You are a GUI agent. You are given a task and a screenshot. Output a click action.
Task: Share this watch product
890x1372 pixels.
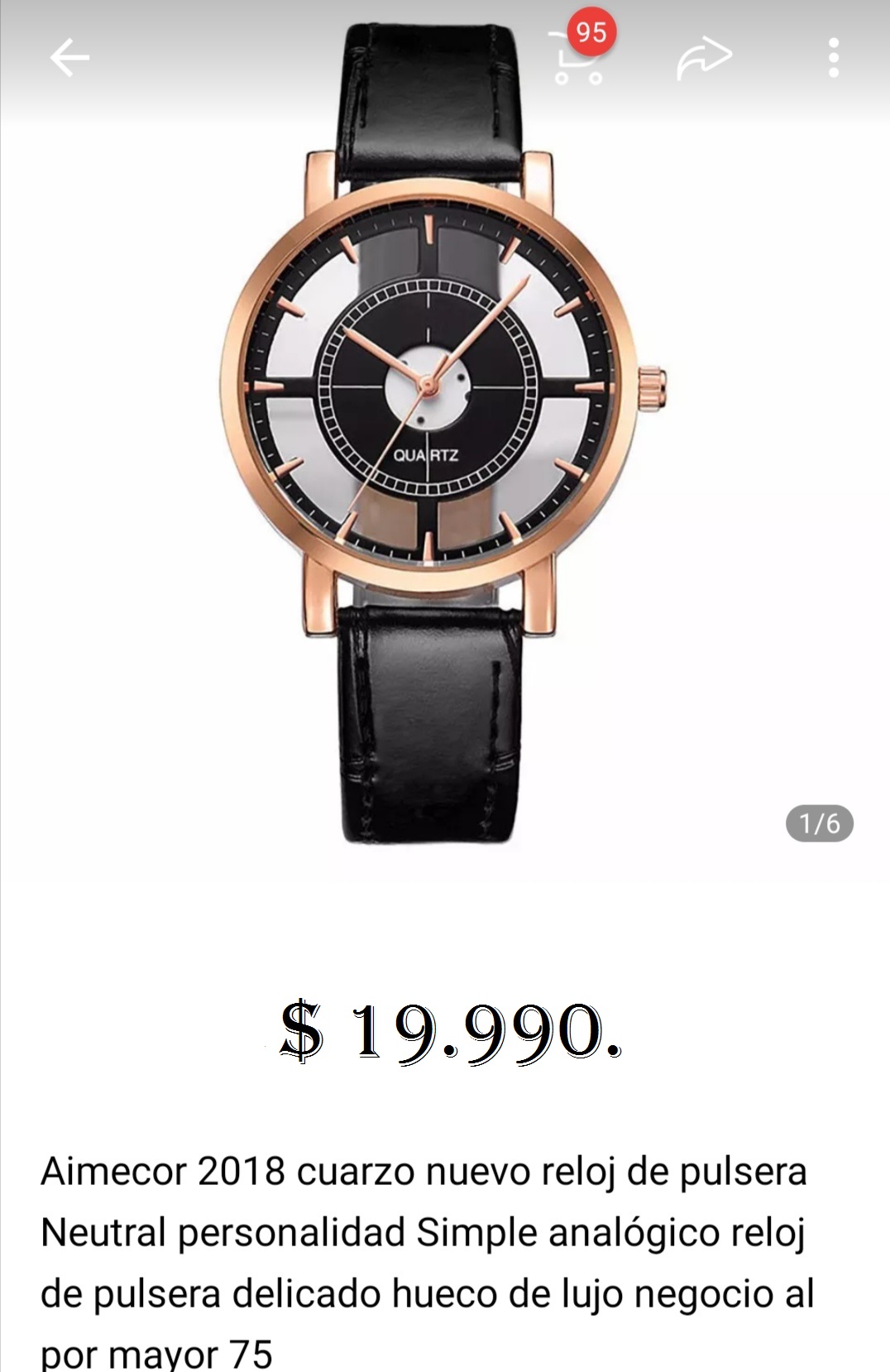pyautogui.click(x=704, y=59)
